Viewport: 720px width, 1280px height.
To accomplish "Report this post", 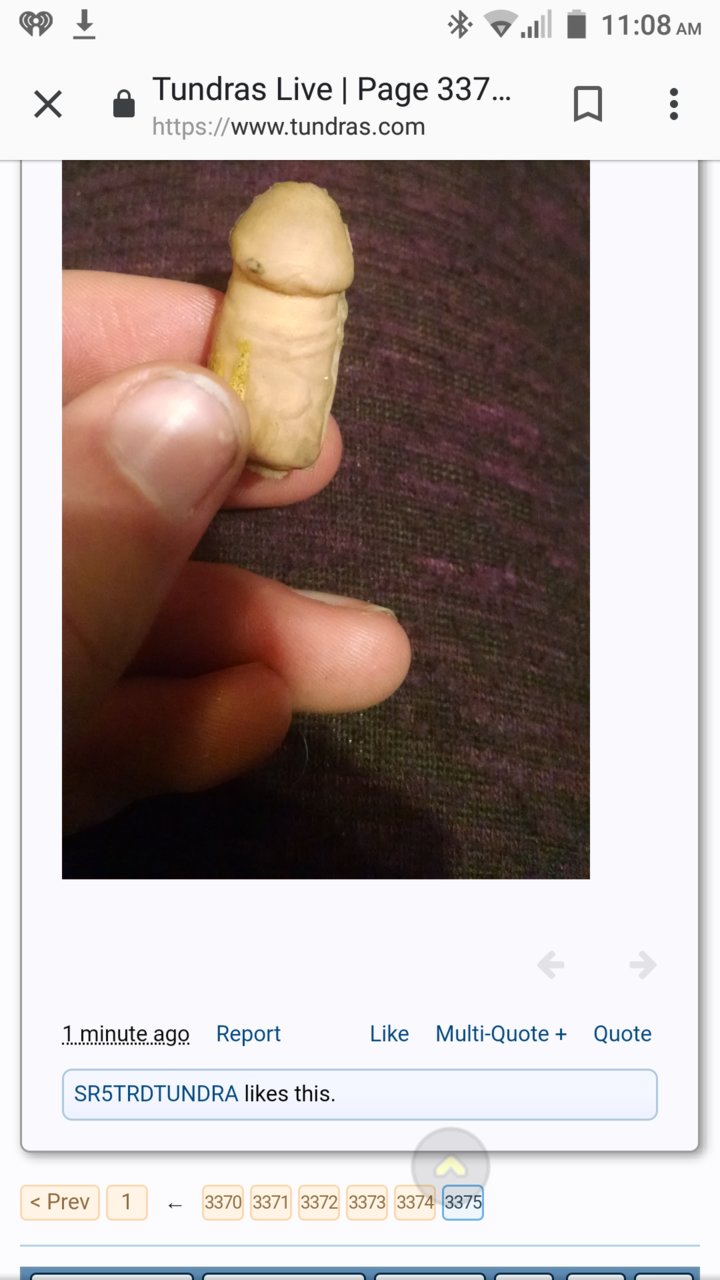I will 248,1034.
